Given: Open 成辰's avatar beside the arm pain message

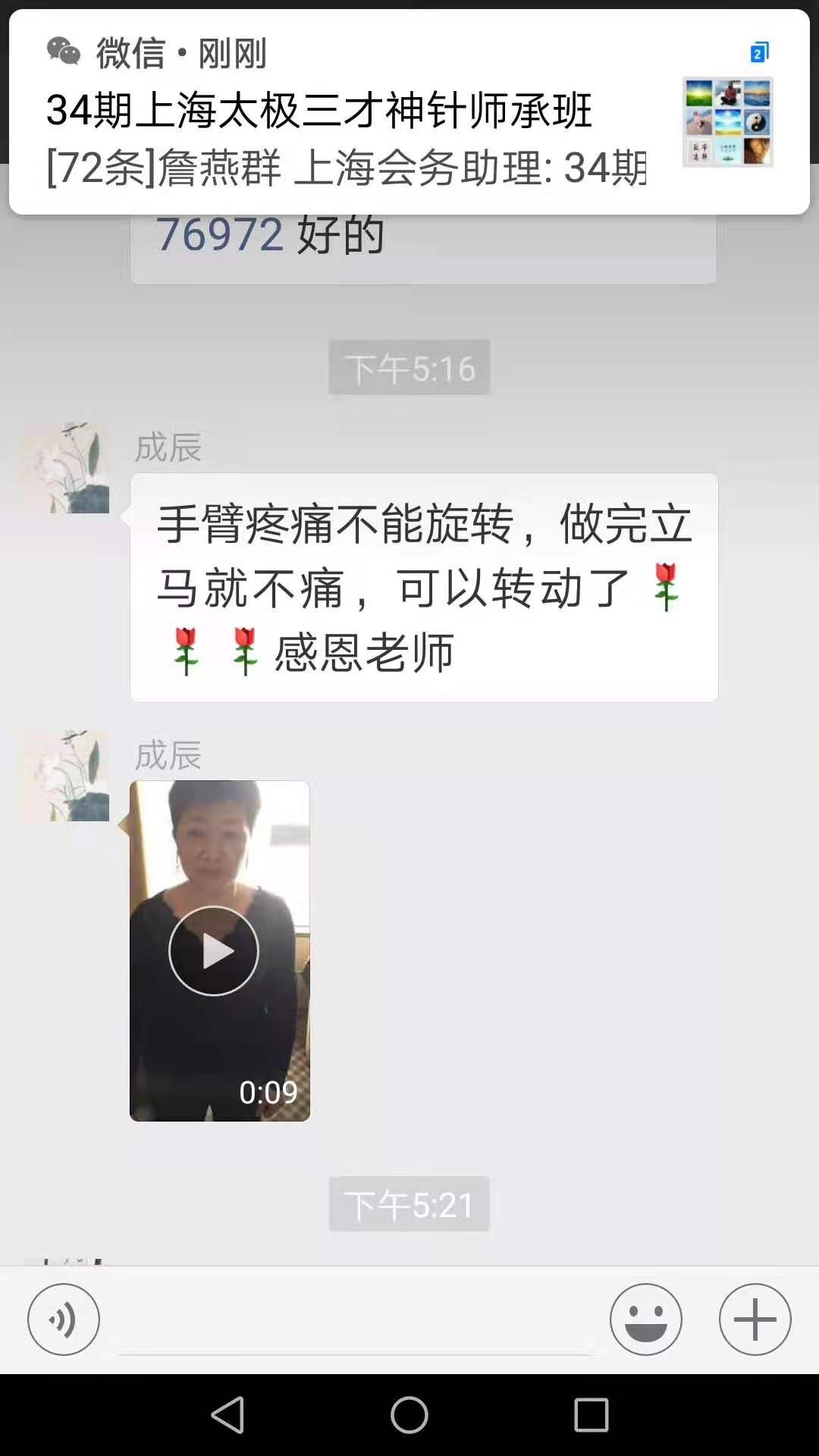Looking at the screenshot, I should (64, 468).
